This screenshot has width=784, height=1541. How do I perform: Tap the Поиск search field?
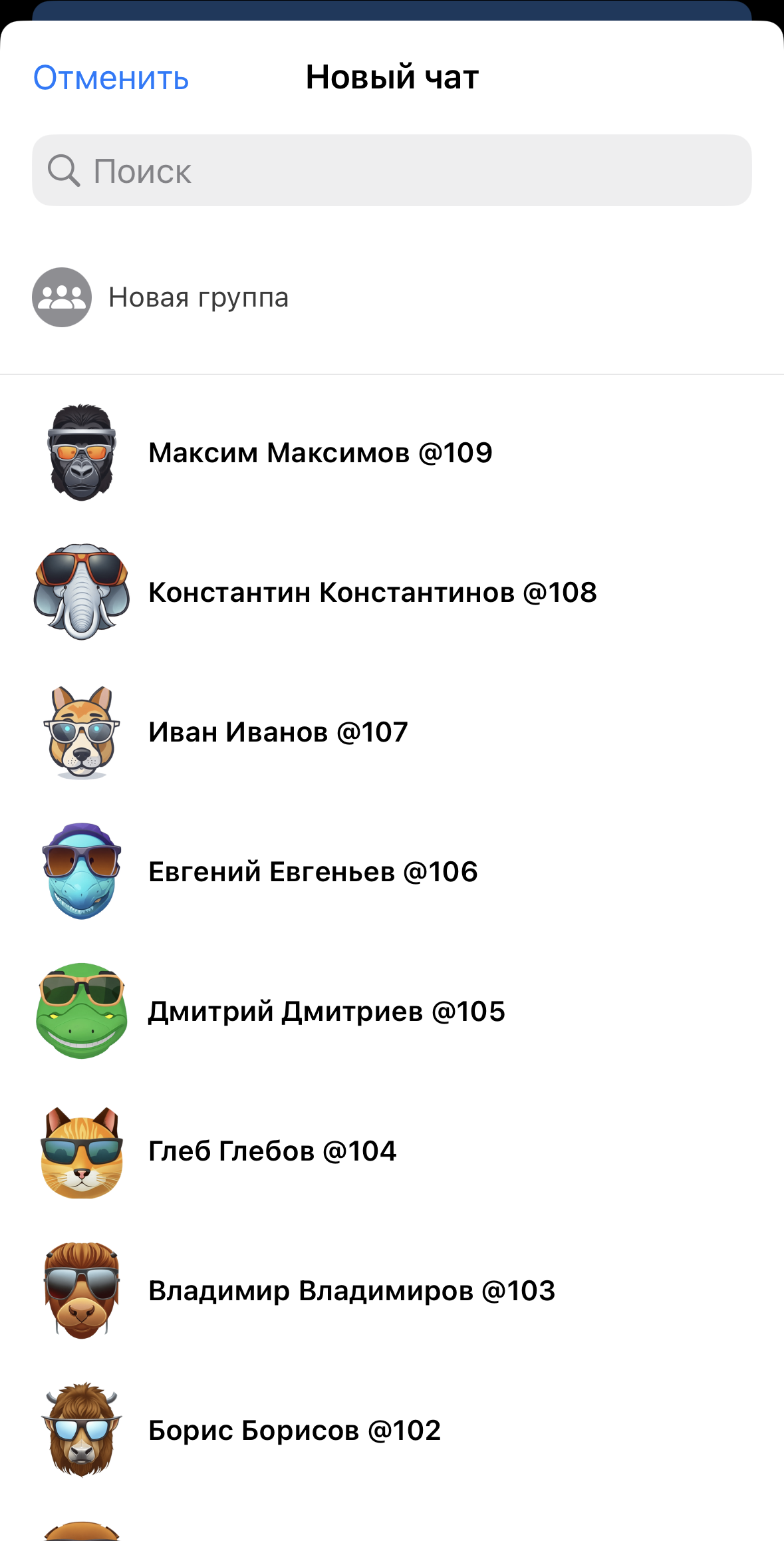[392, 171]
